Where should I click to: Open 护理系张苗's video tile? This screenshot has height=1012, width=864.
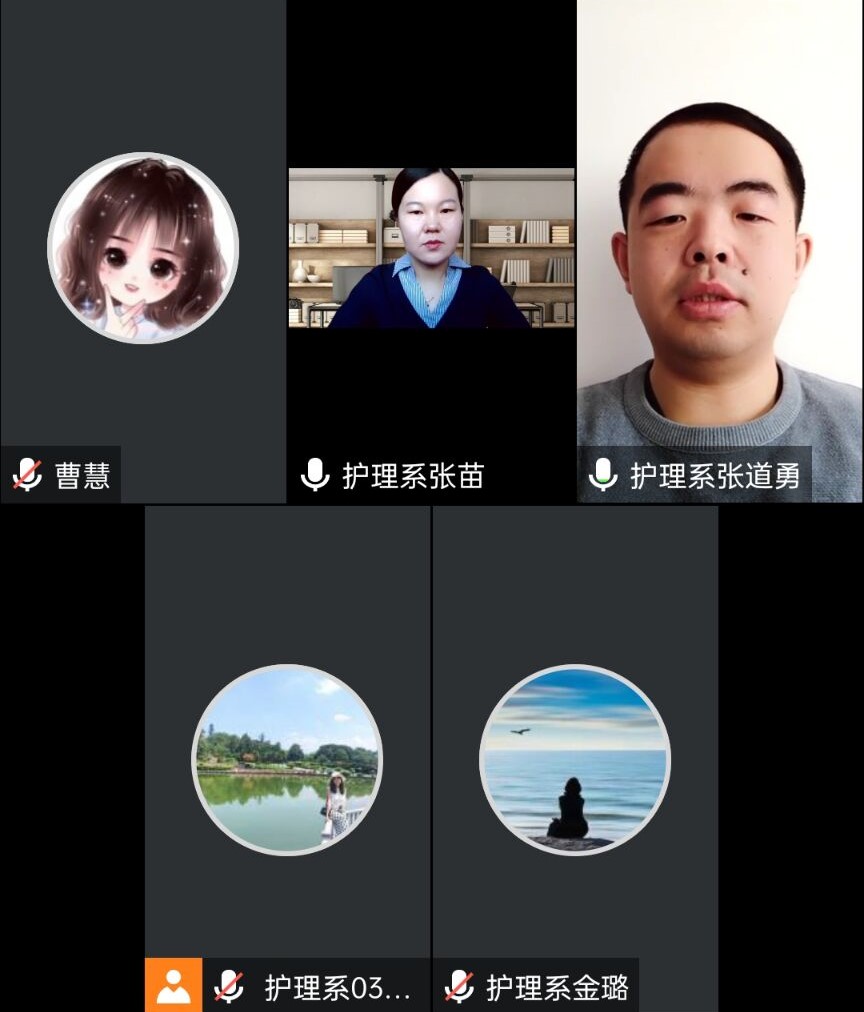(x=431, y=248)
